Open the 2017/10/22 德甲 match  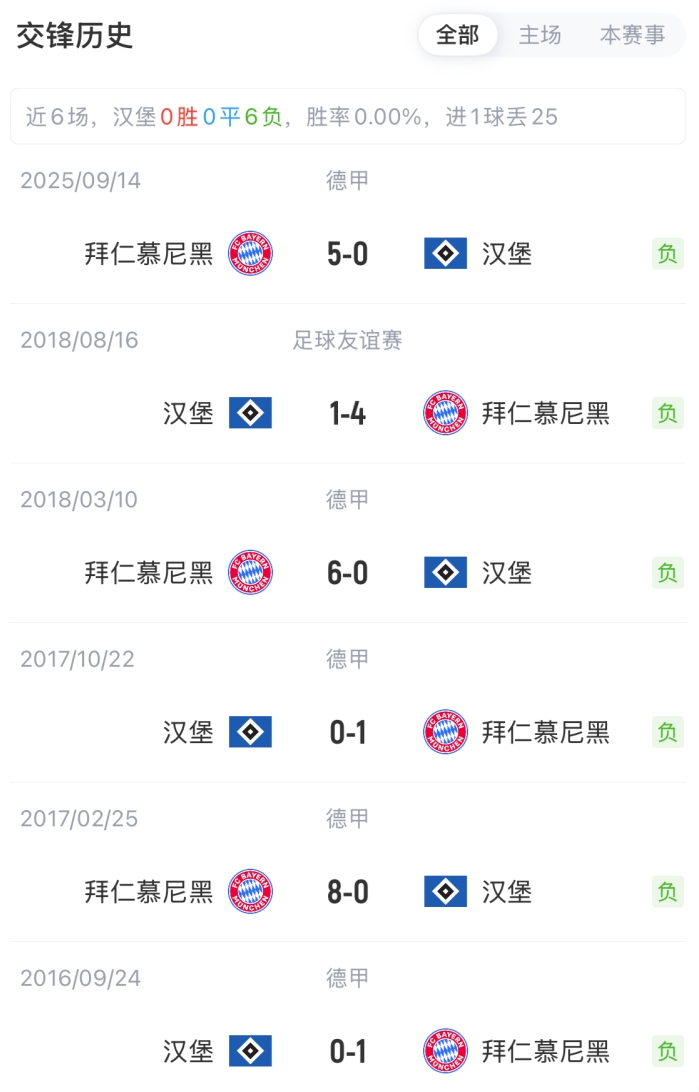(x=348, y=732)
